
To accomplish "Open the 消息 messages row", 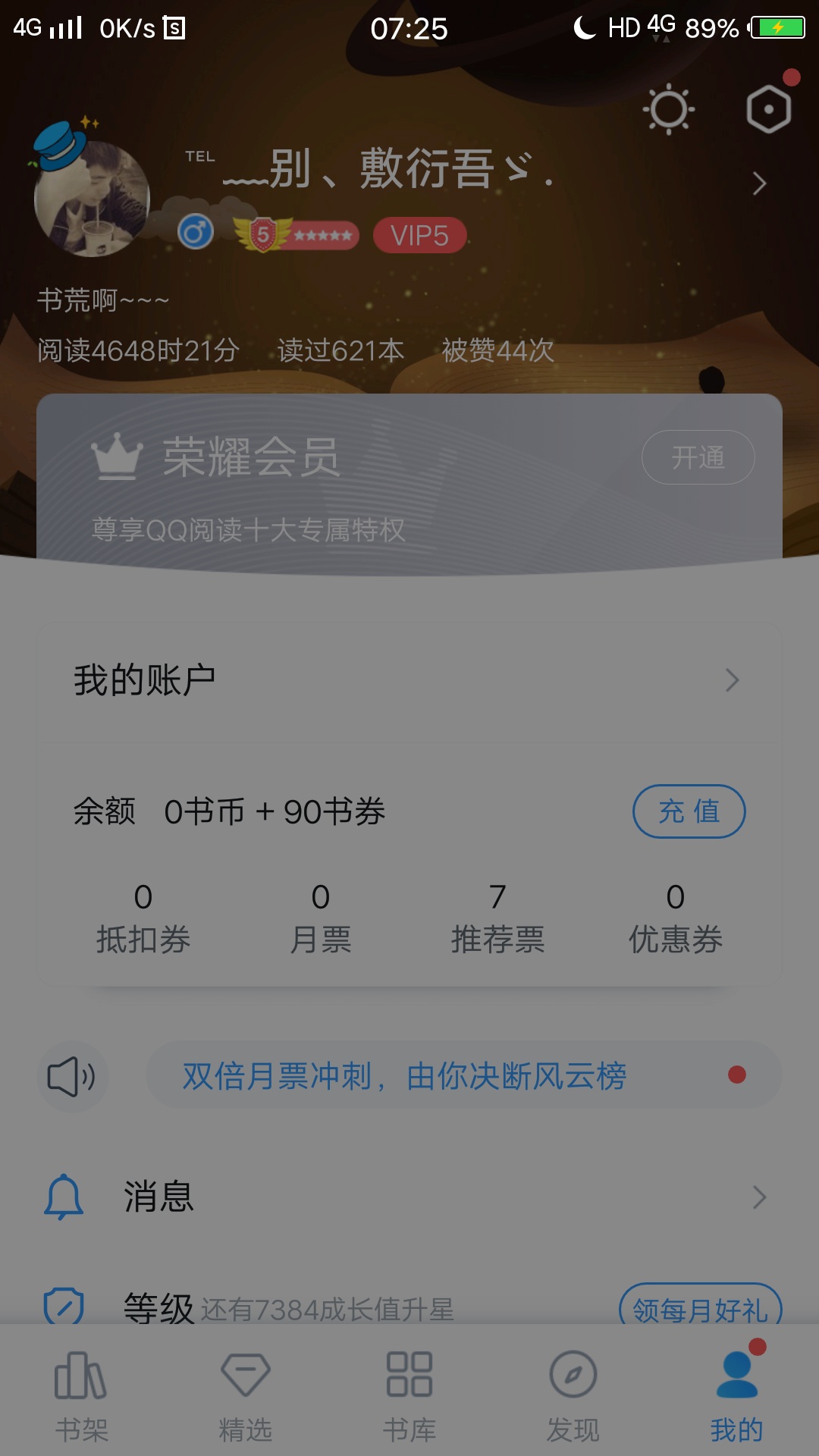I will [x=409, y=1197].
